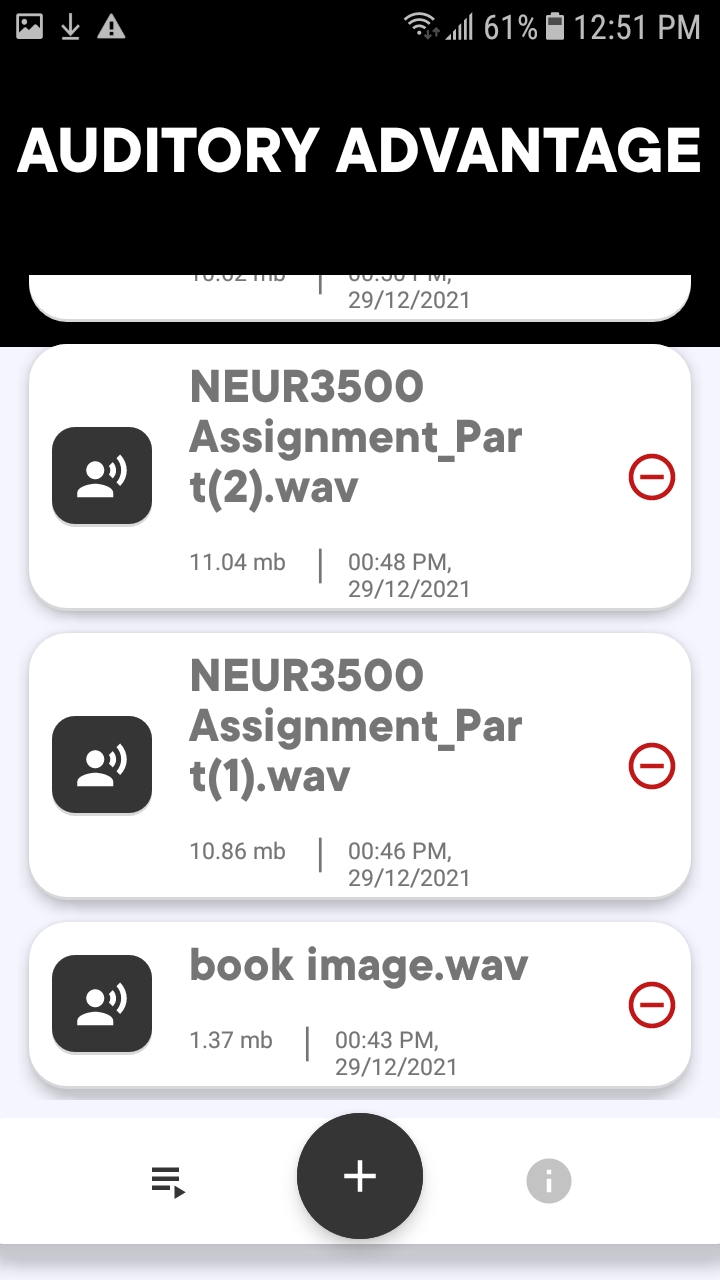
Task: Delete book image.wav file
Action: click(x=652, y=1004)
